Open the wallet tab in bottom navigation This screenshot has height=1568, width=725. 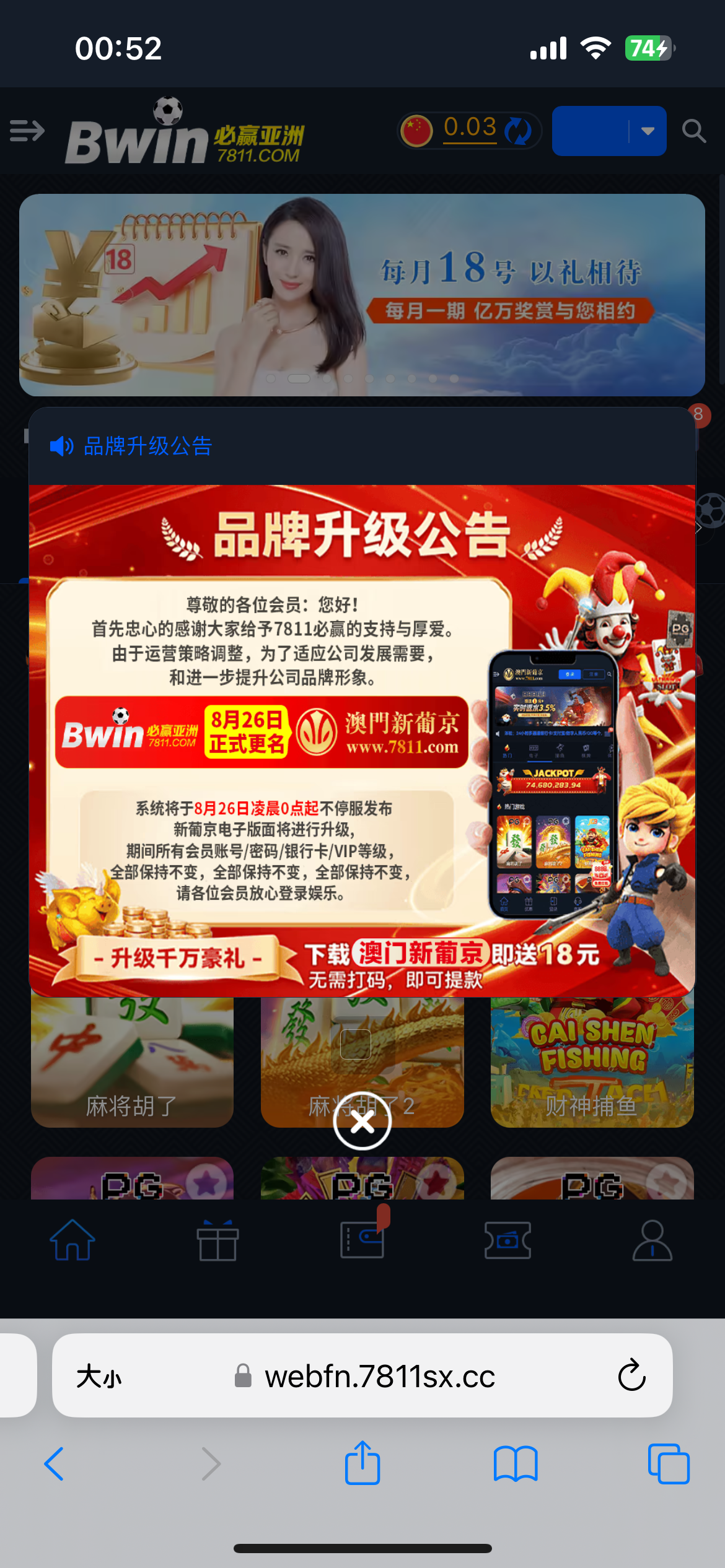tap(362, 1240)
